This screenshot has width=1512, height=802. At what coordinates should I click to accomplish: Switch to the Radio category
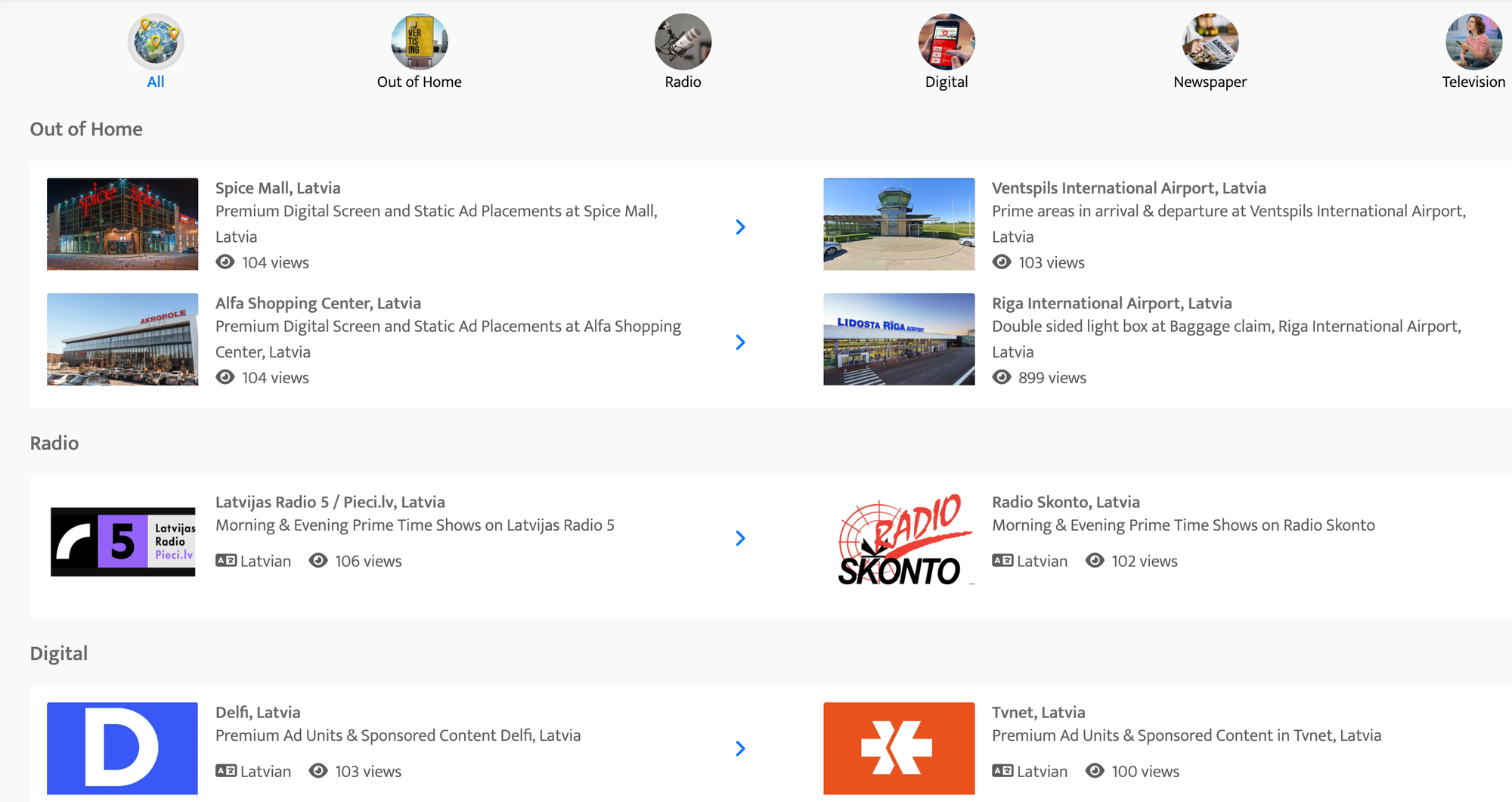click(683, 51)
